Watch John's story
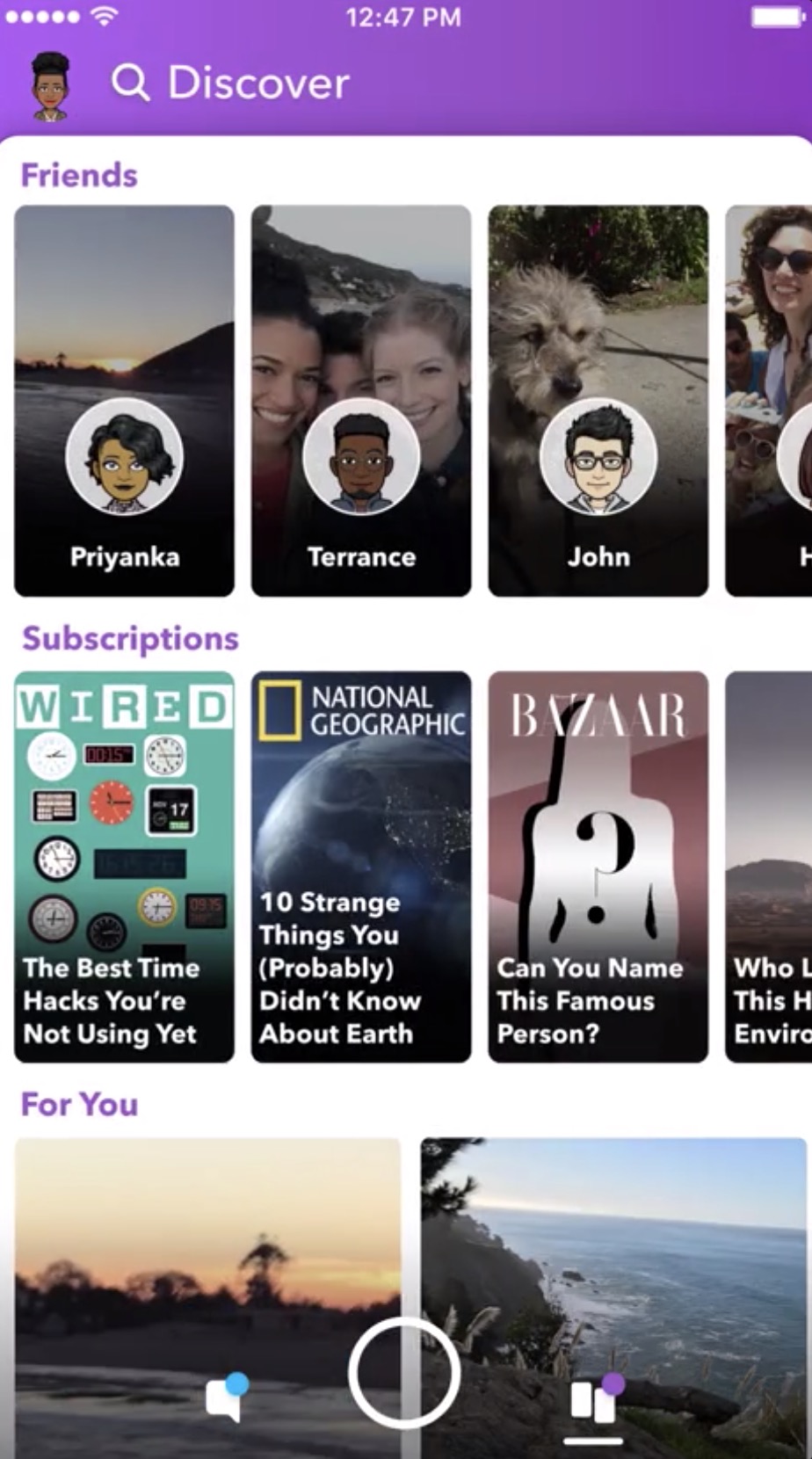This screenshot has height=1459, width=812. [598, 401]
